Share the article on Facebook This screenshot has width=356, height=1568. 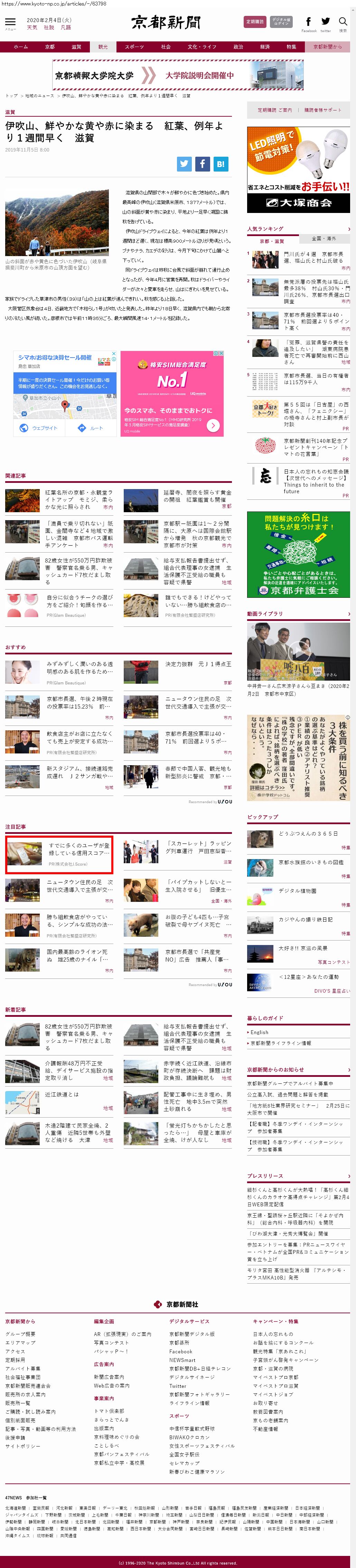(203, 164)
